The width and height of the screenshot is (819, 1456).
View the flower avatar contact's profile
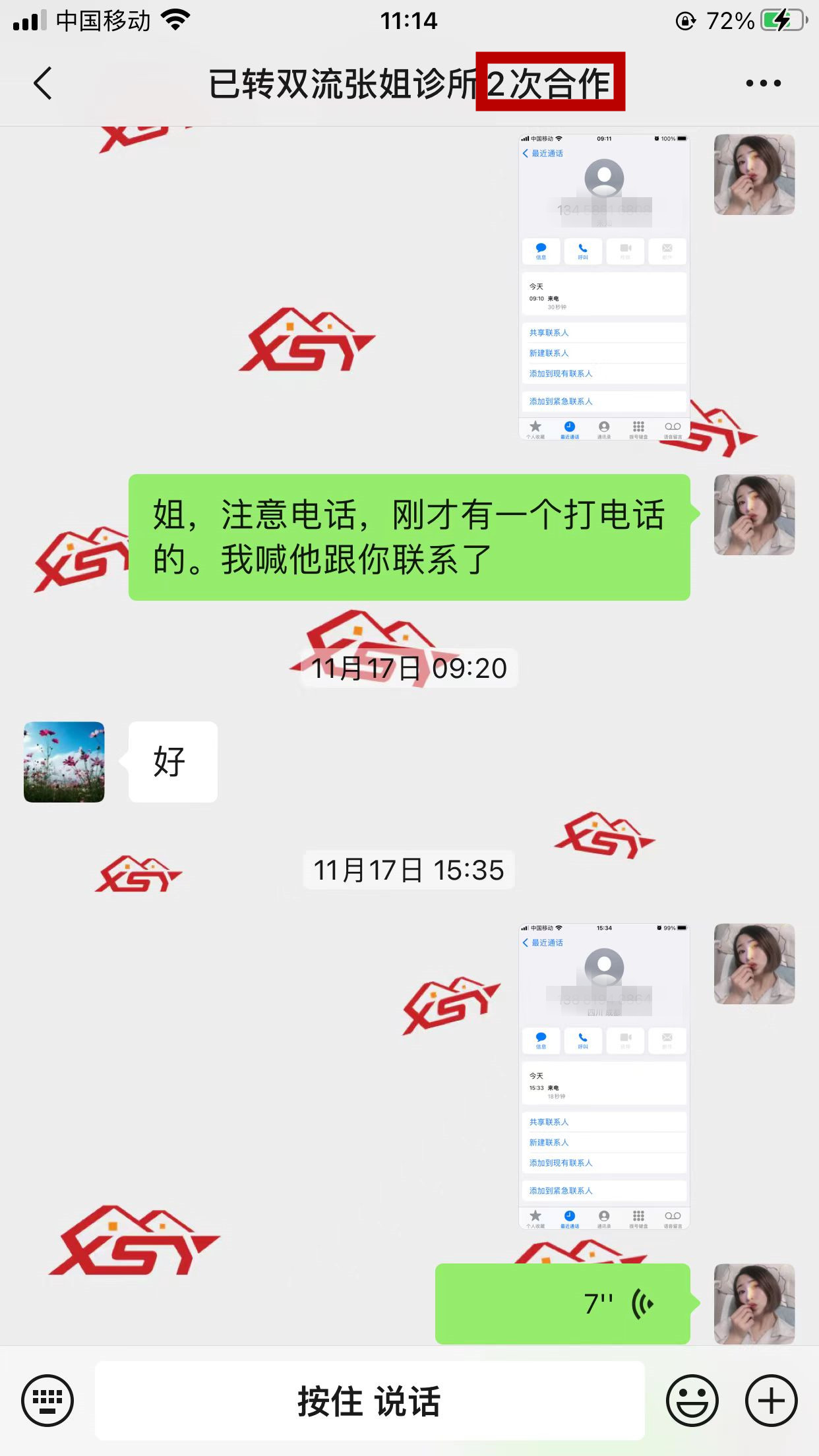pos(64,762)
